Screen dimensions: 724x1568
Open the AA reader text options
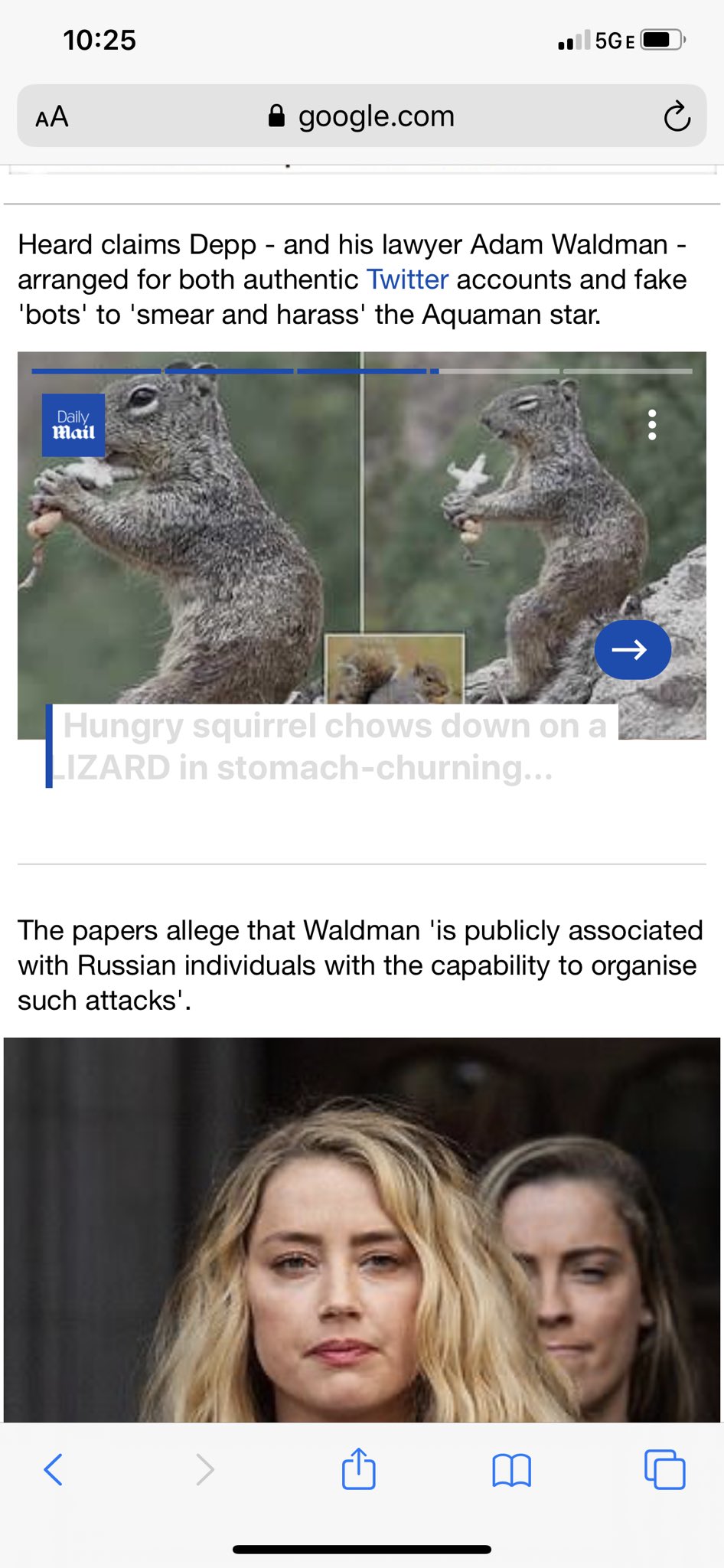point(52,117)
